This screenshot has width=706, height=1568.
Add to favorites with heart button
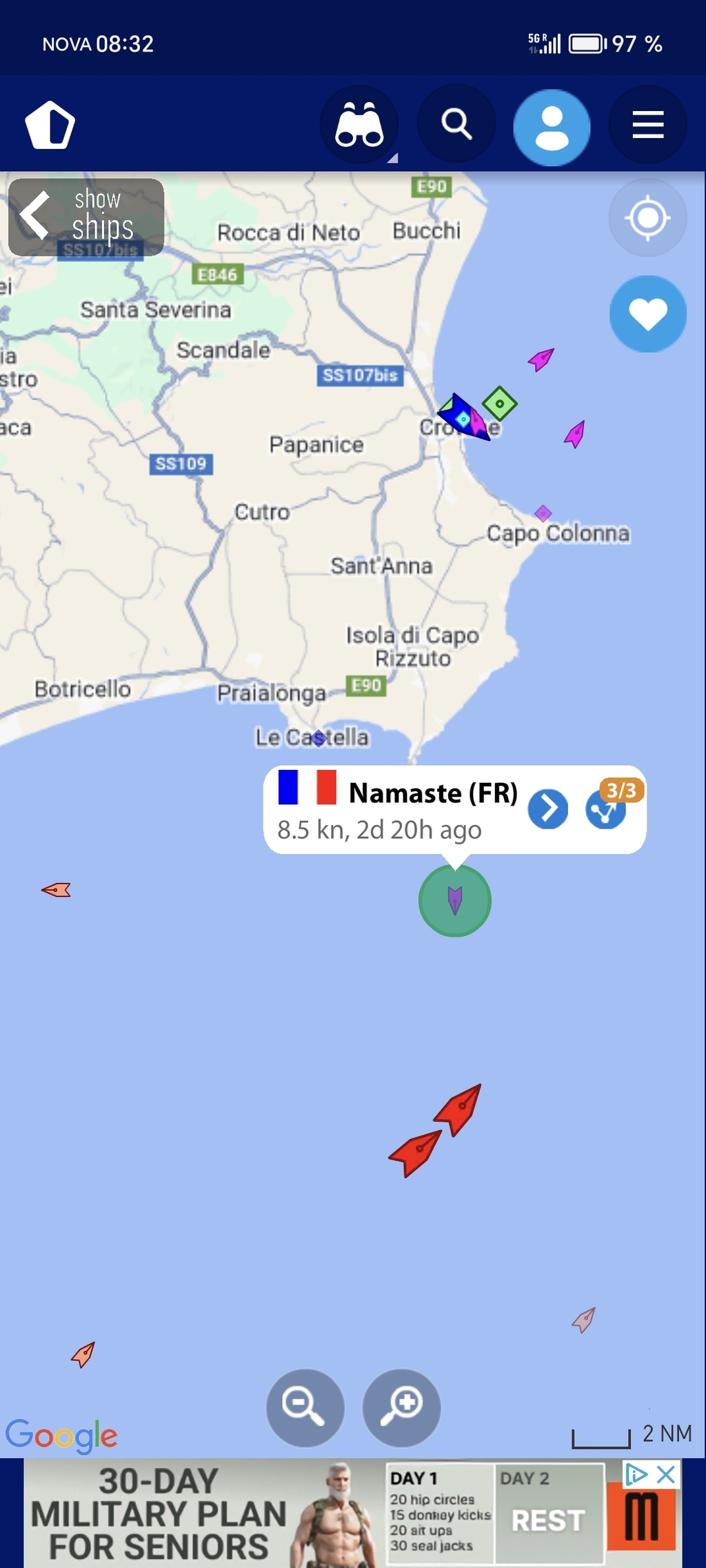coord(648,314)
